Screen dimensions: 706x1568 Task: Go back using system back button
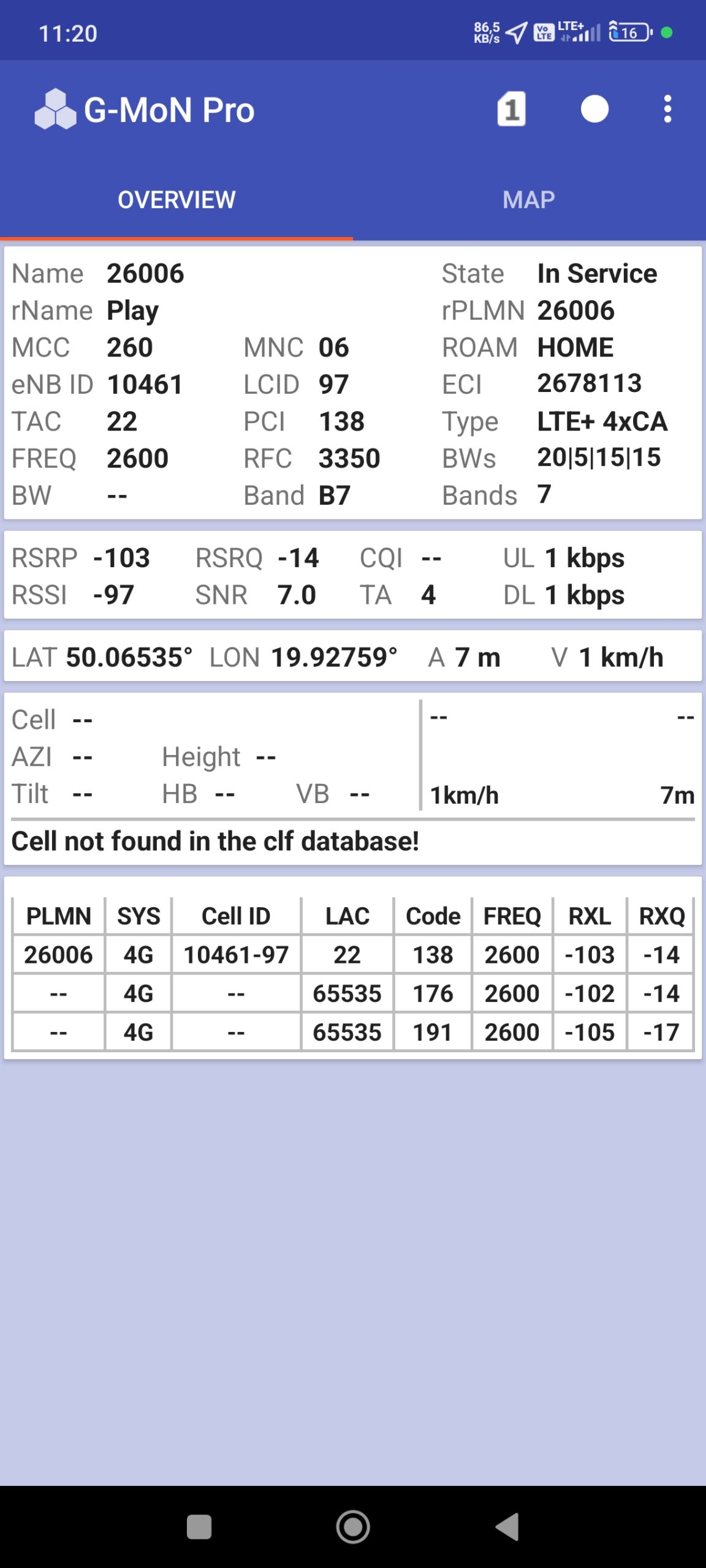click(507, 1526)
